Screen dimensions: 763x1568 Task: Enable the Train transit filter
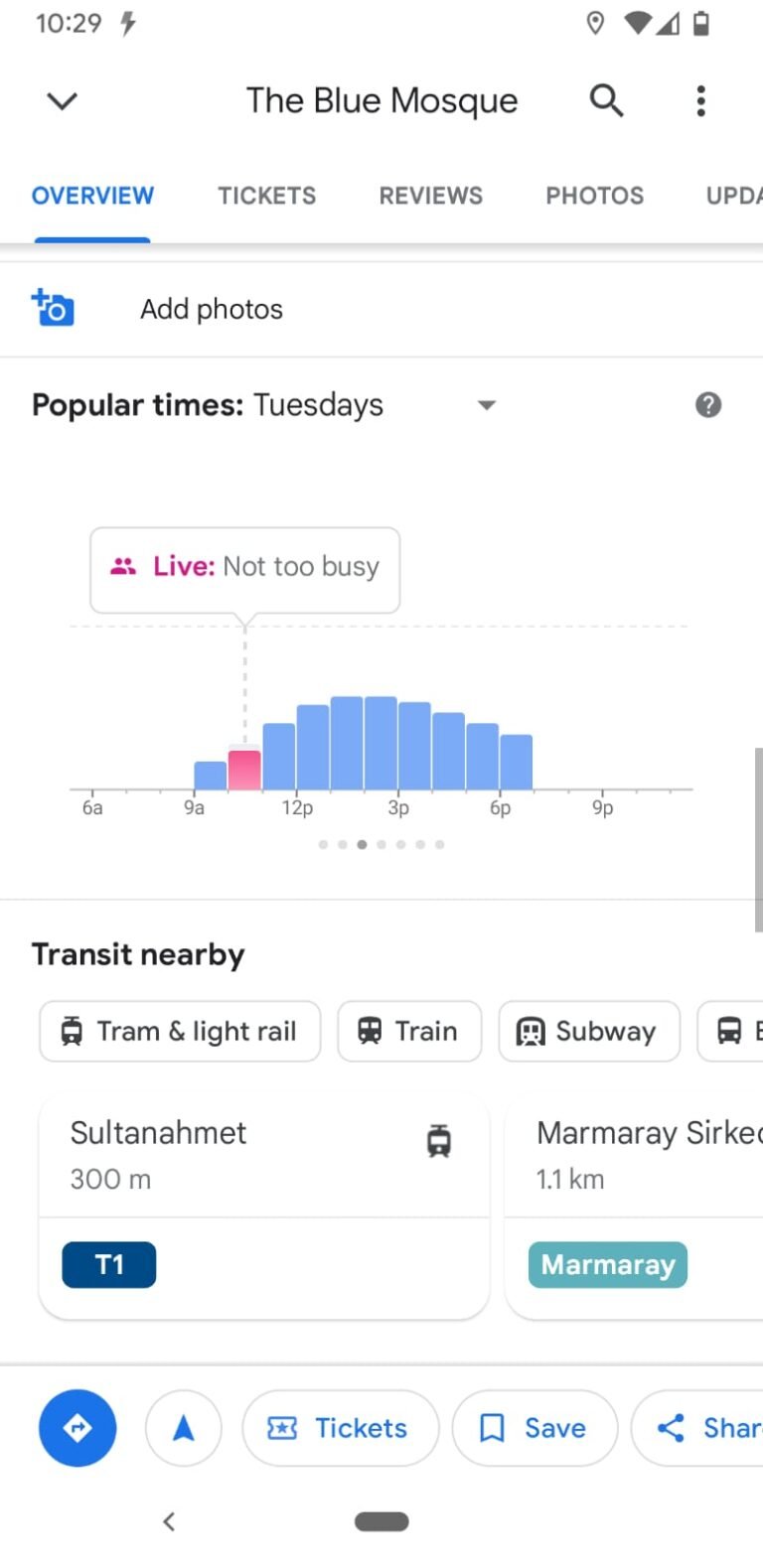pyautogui.click(x=409, y=1031)
